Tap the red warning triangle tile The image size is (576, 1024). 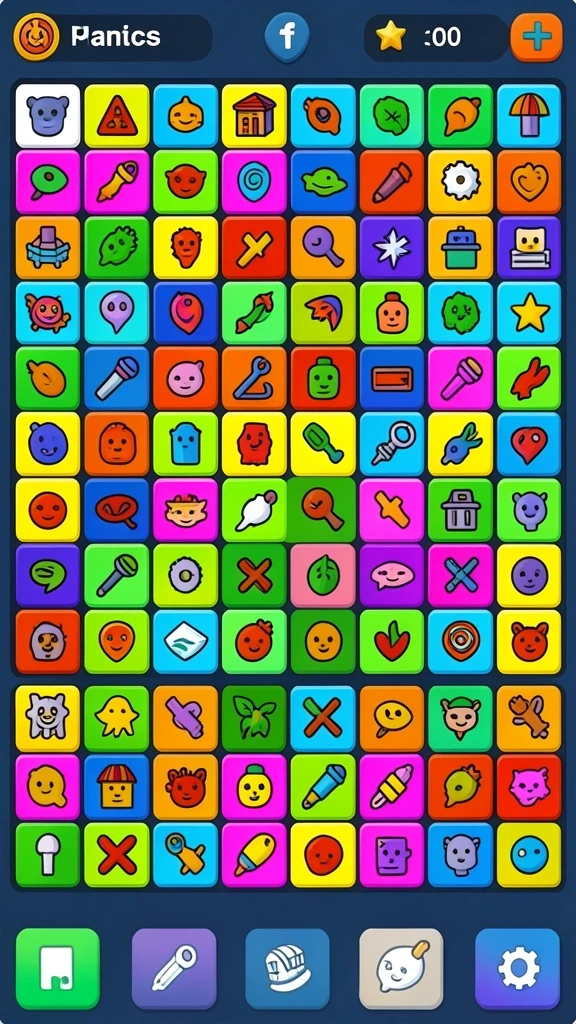[x=117, y=116]
